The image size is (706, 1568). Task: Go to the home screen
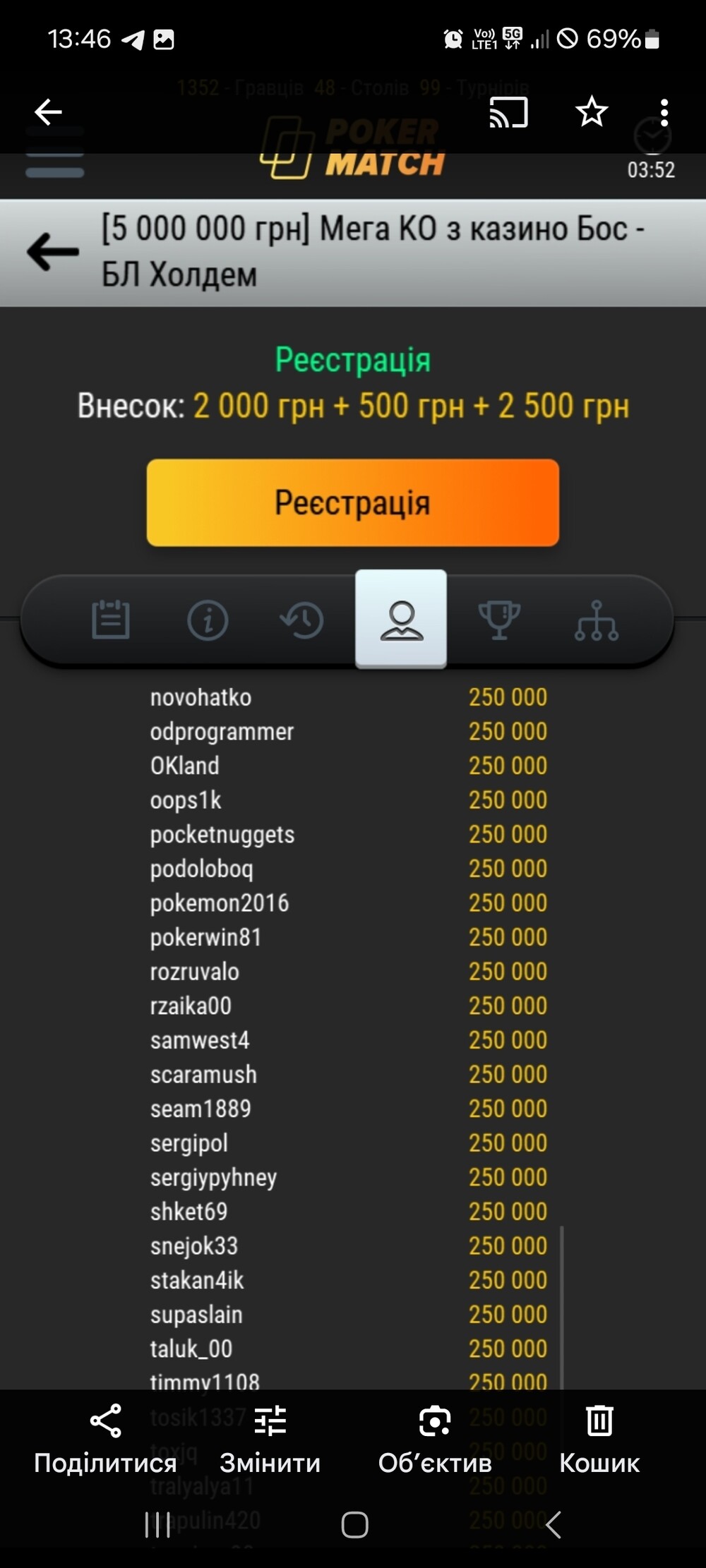coord(354,1525)
